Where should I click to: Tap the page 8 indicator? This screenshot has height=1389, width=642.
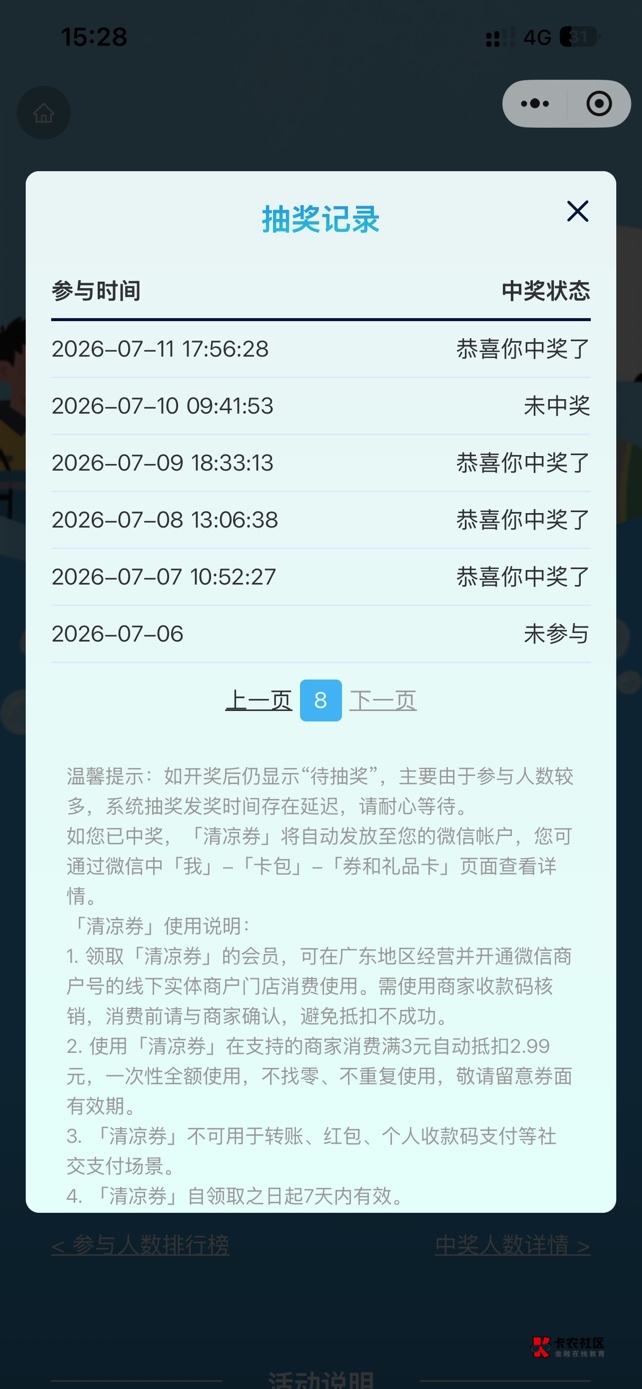click(x=320, y=700)
